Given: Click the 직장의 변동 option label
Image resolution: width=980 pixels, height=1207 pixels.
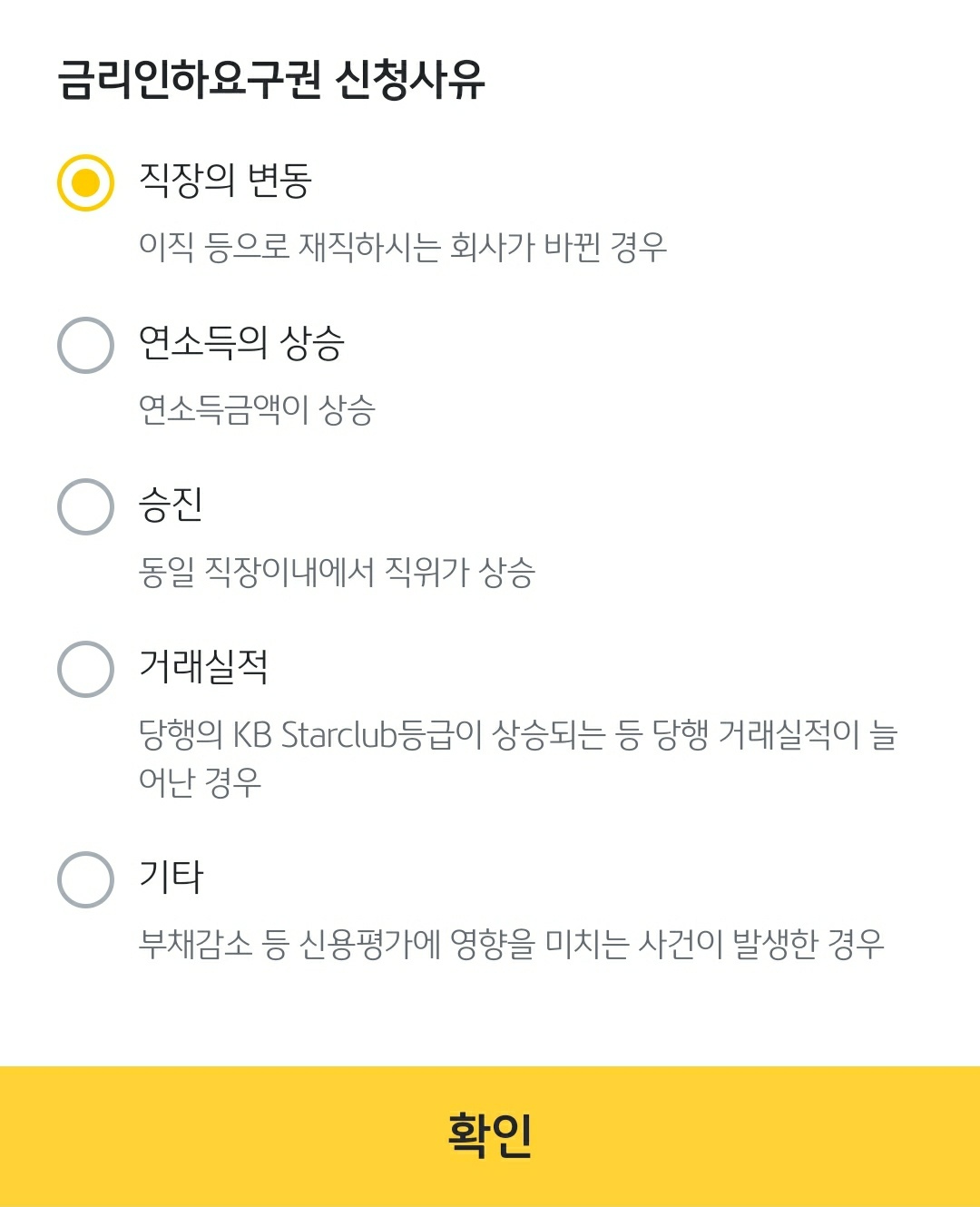Looking at the screenshot, I should pos(227,182).
